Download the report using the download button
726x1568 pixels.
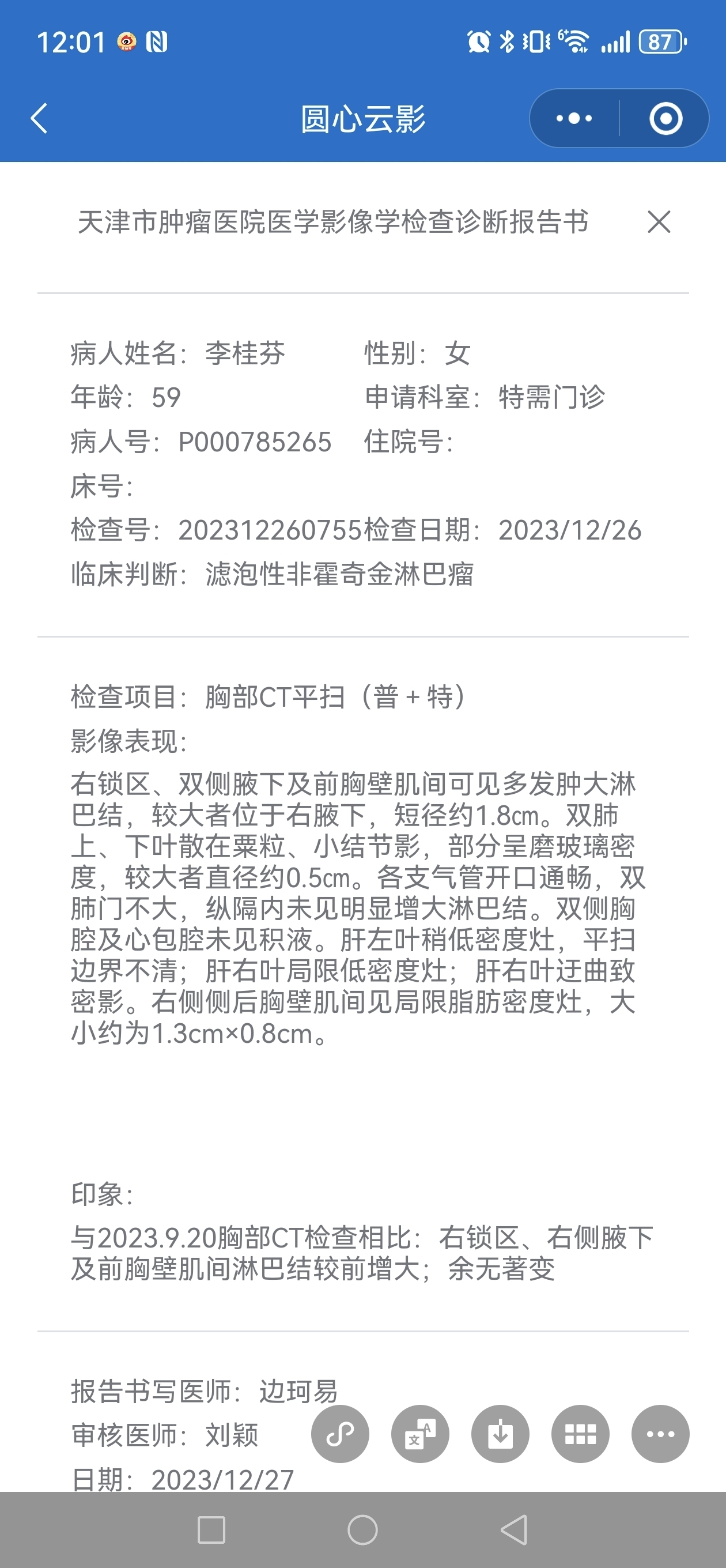[500, 1434]
